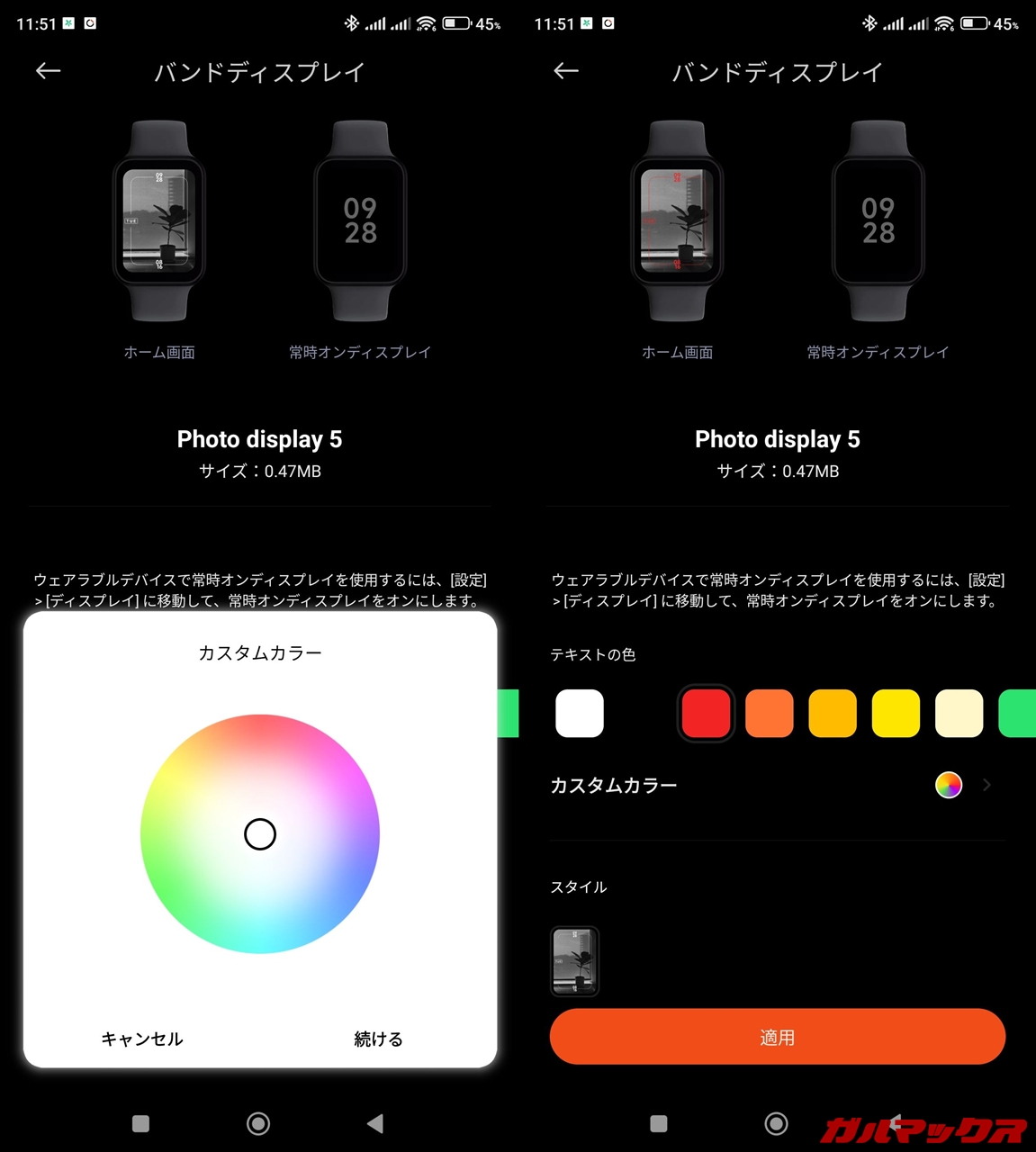Open the カスタムカラー row with rainbow icon
This screenshot has width=1036, height=1152.
[x=776, y=786]
